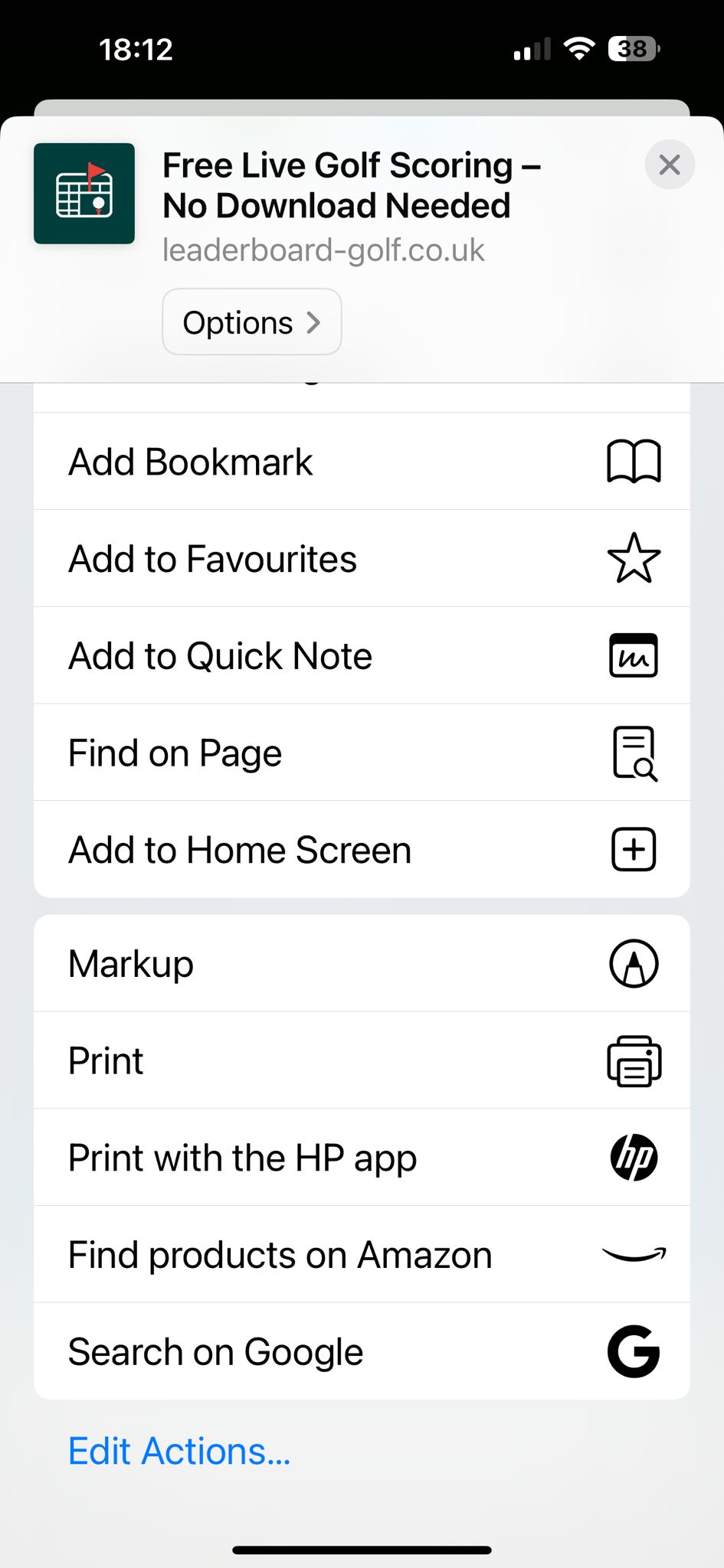The image size is (724, 1568).
Task: Close the share sheet
Action: point(670,165)
